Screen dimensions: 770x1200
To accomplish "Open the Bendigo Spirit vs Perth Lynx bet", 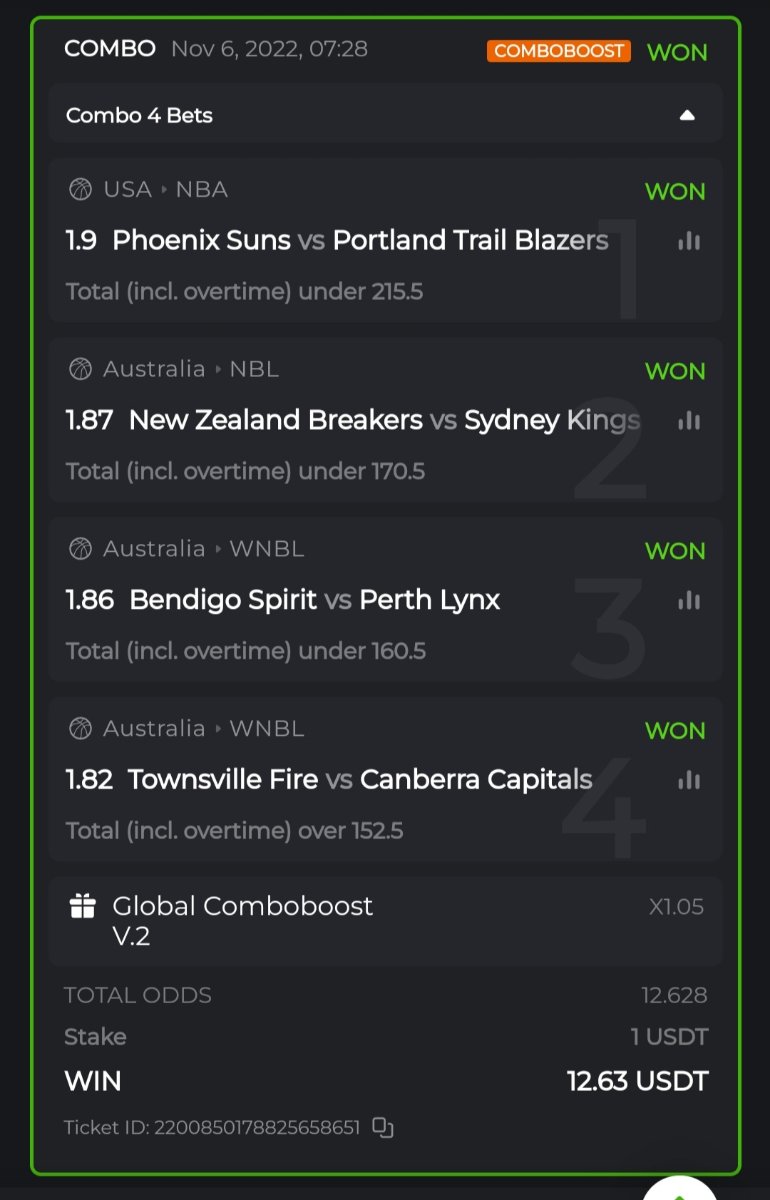I will coord(315,600).
